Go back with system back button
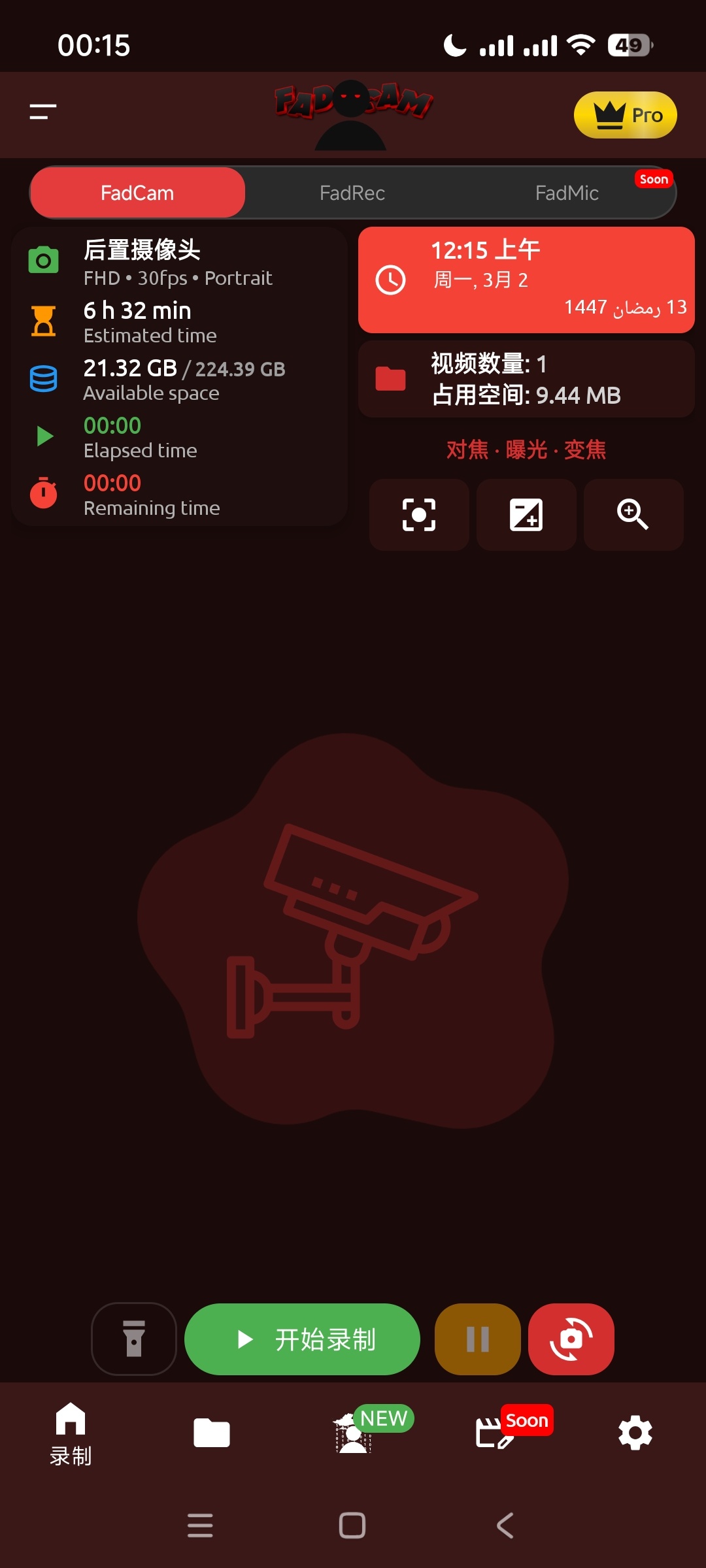Image resolution: width=706 pixels, height=1568 pixels. click(505, 1526)
